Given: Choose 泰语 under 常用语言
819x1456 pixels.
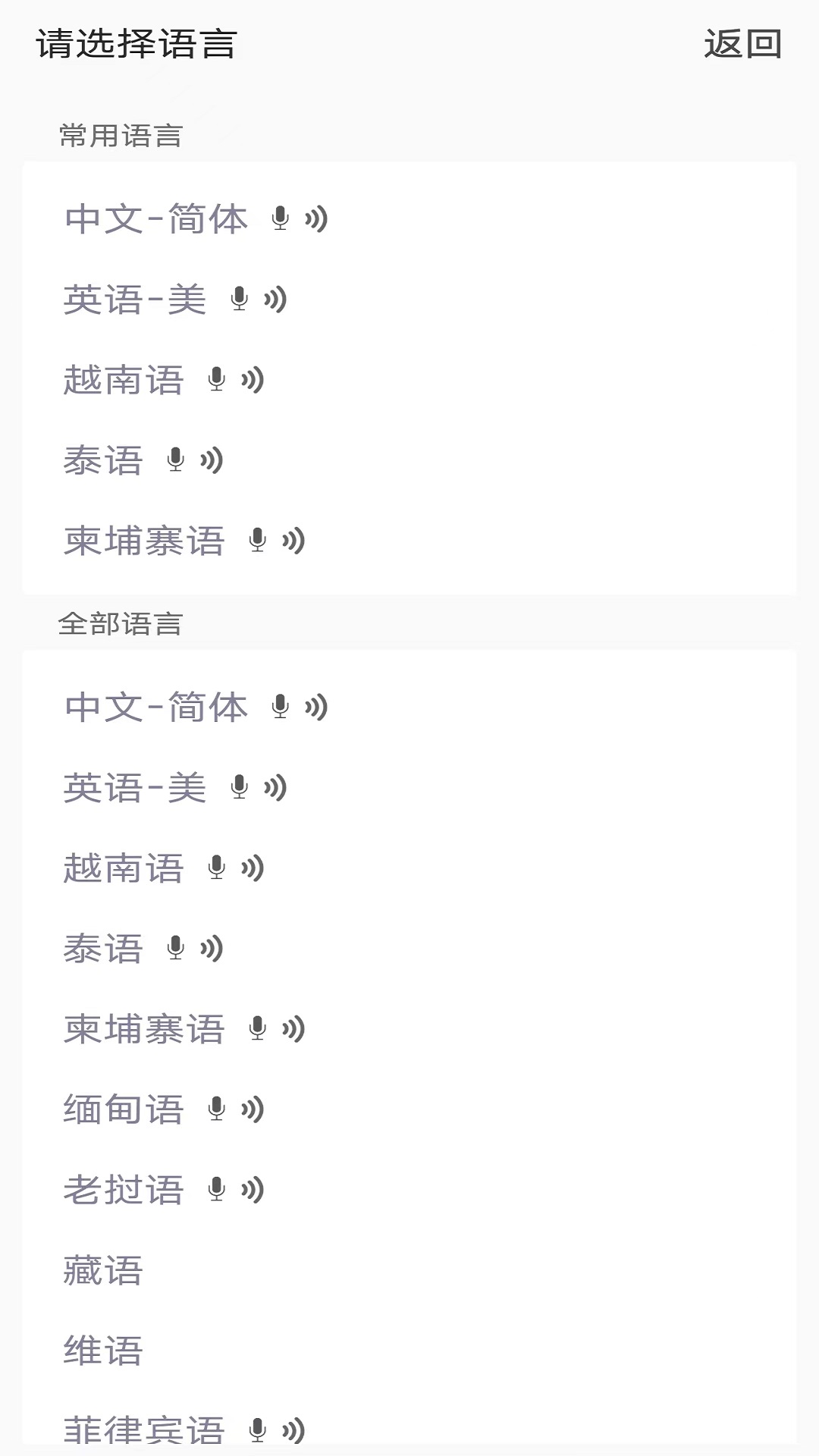Looking at the screenshot, I should click(104, 460).
